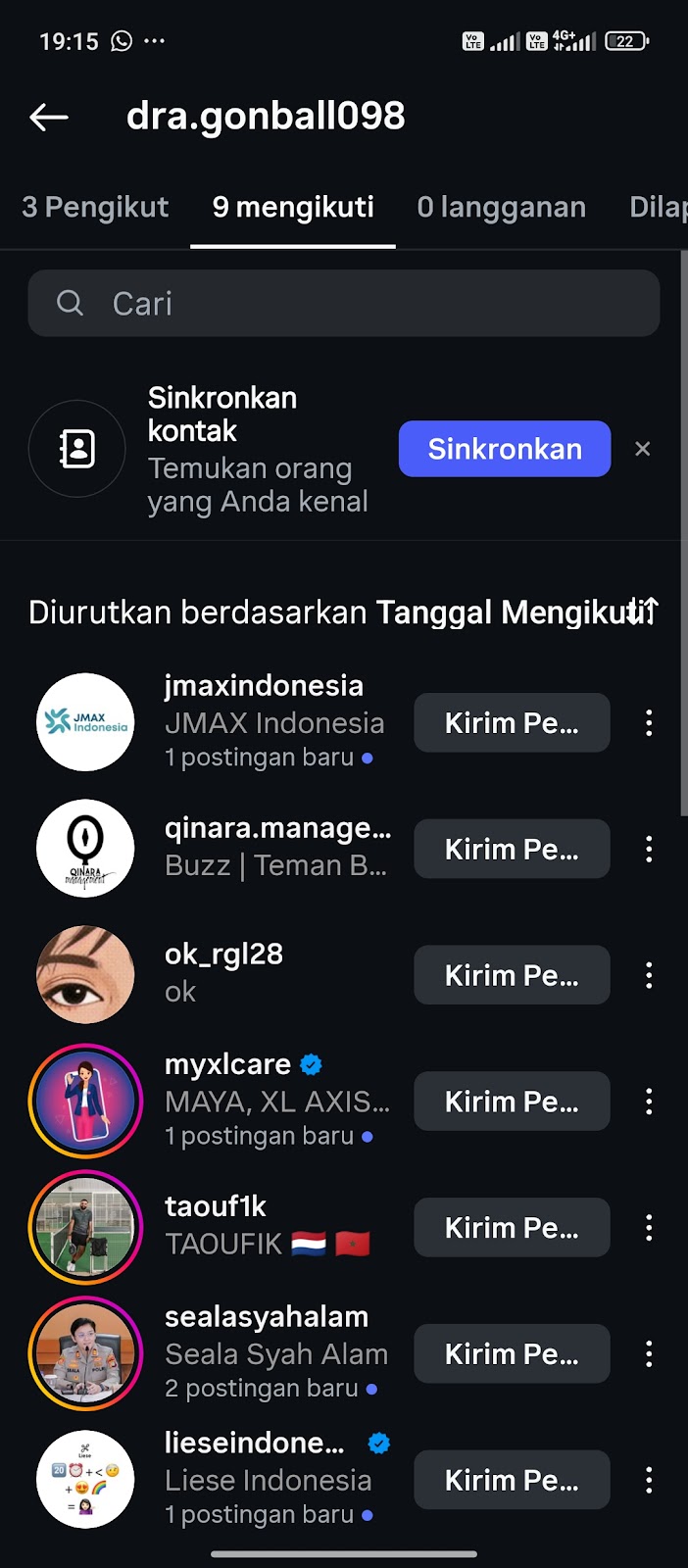Change sort order with the arrows icon
This screenshot has width=688, height=1568.
tap(645, 612)
